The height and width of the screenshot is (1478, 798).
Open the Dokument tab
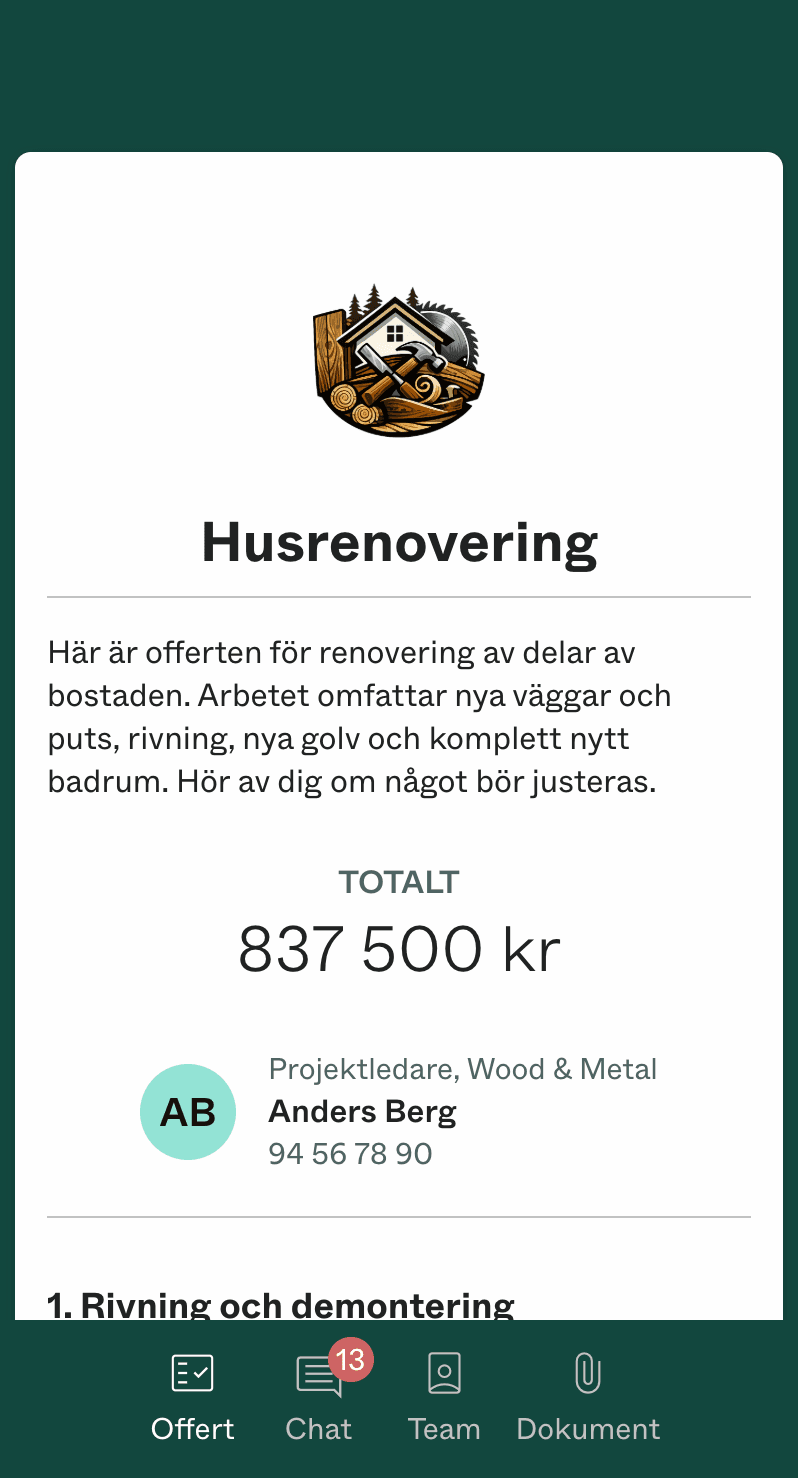coord(588,1397)
